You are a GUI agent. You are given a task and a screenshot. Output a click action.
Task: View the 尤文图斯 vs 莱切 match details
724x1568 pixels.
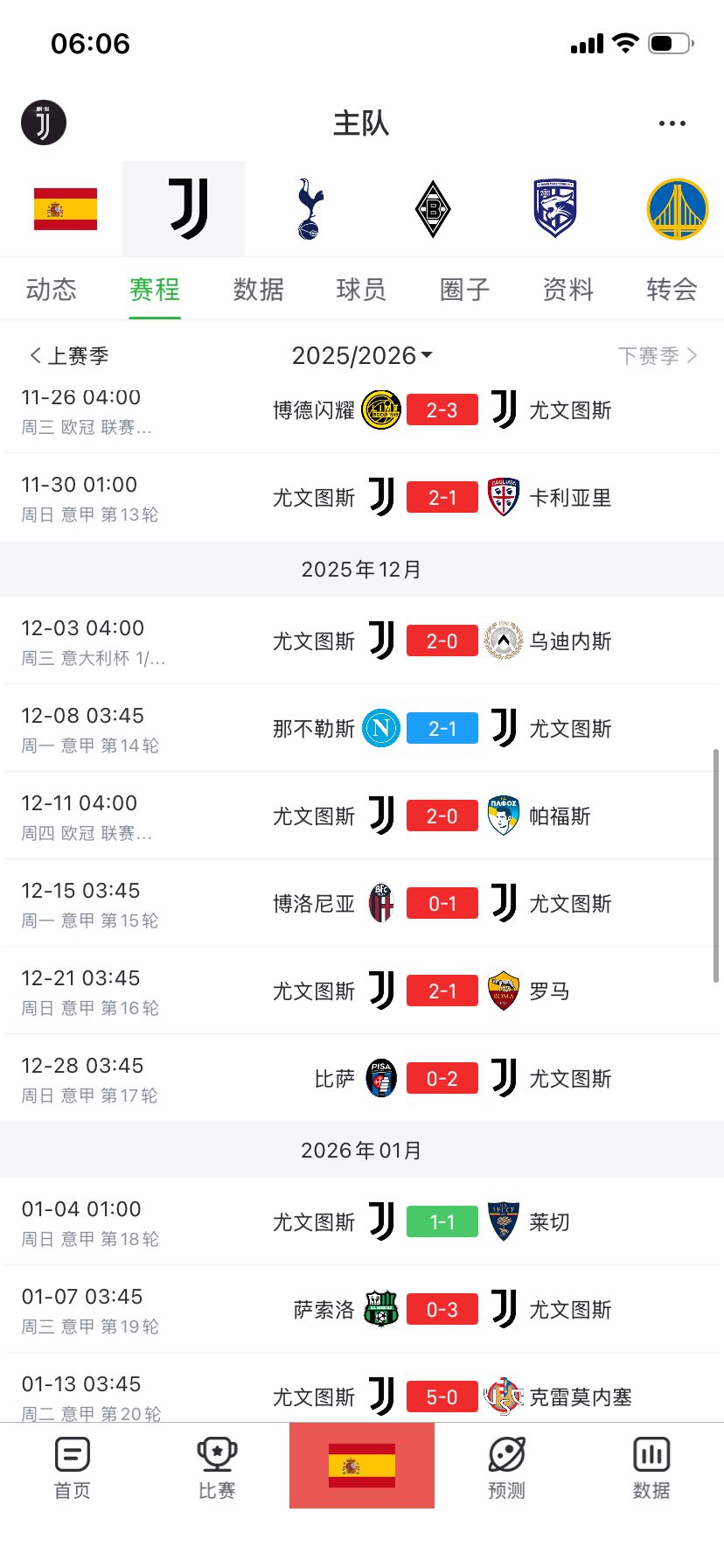pos(442,1221)
